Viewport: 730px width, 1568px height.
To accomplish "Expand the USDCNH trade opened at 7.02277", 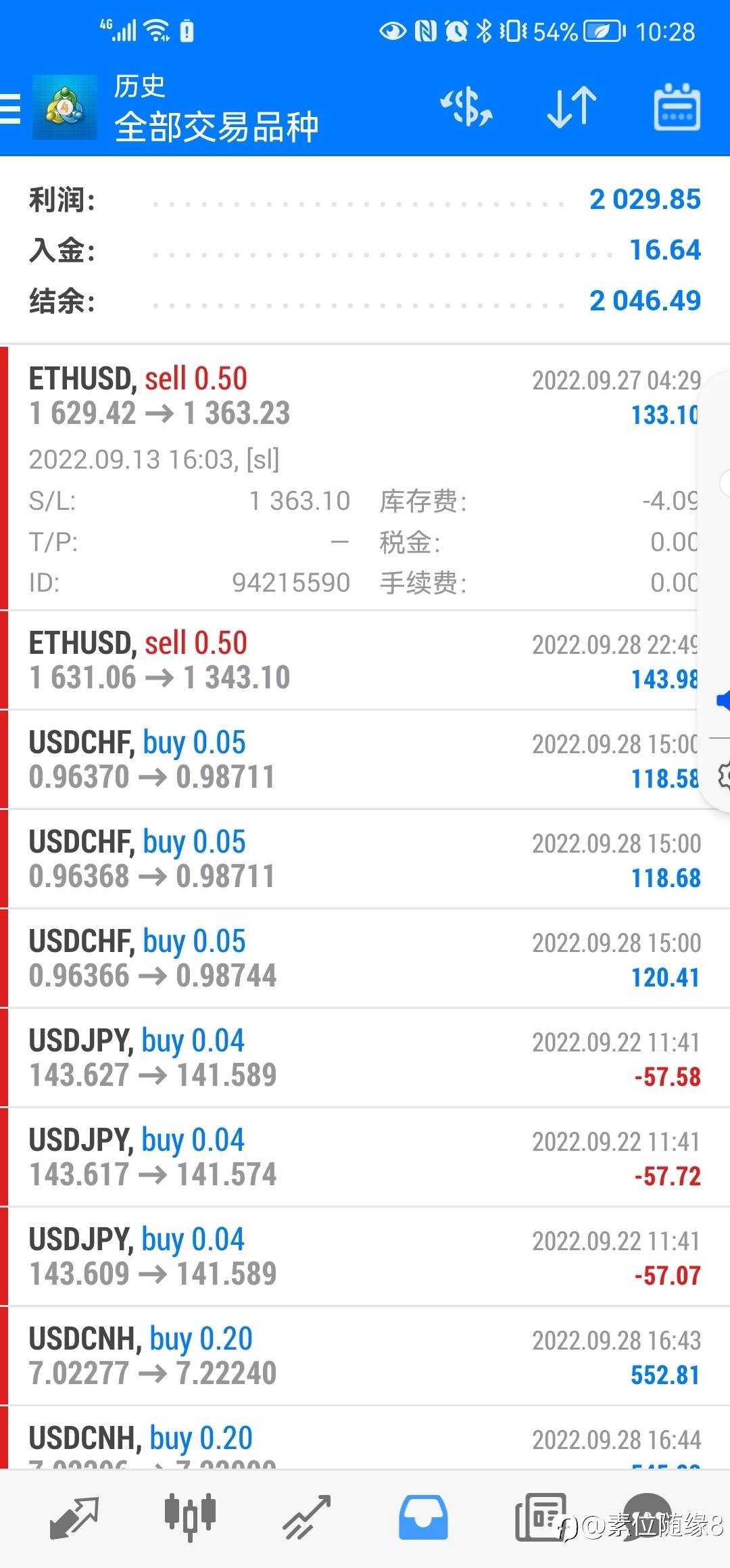I will [x=351, y=1356].
